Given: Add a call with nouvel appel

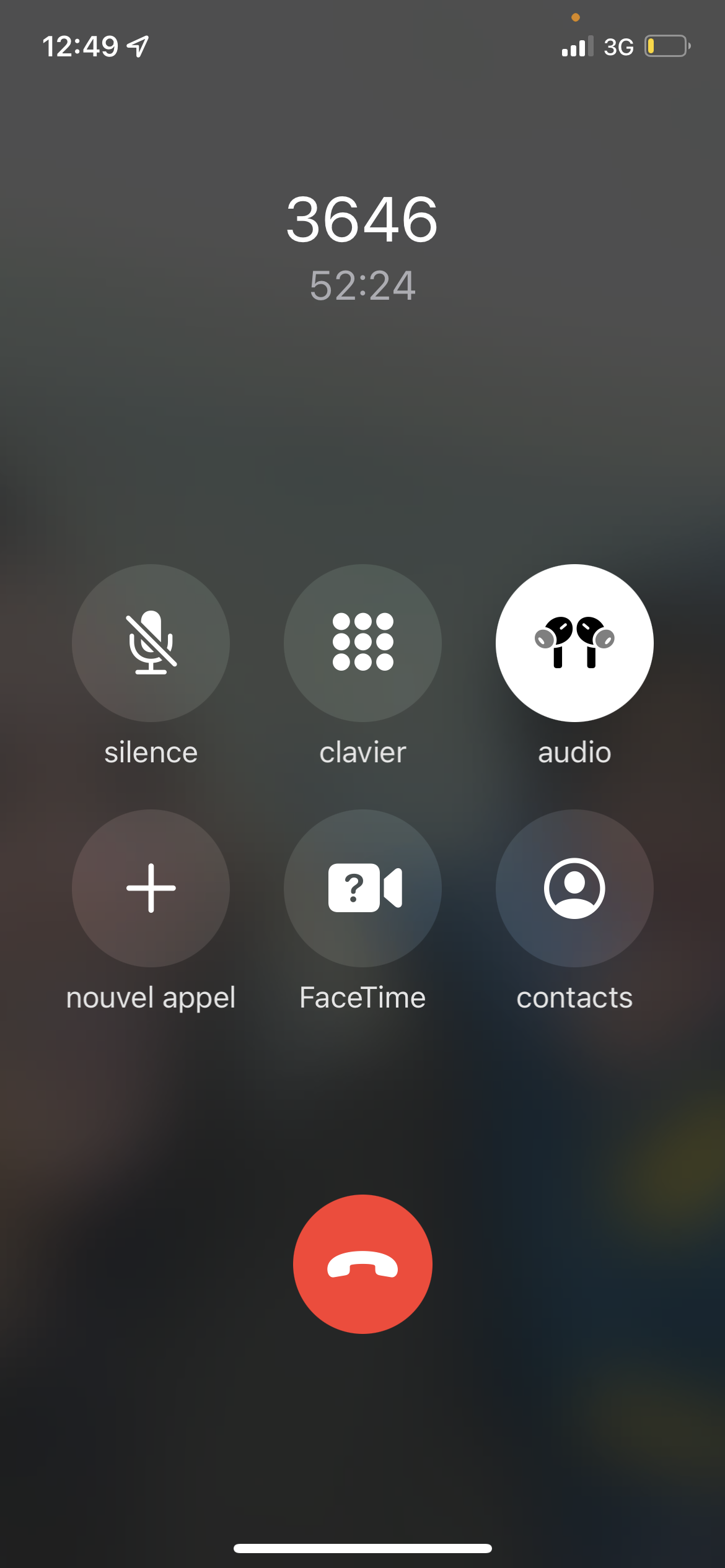Looking at the screenshot, I should 151,888.
